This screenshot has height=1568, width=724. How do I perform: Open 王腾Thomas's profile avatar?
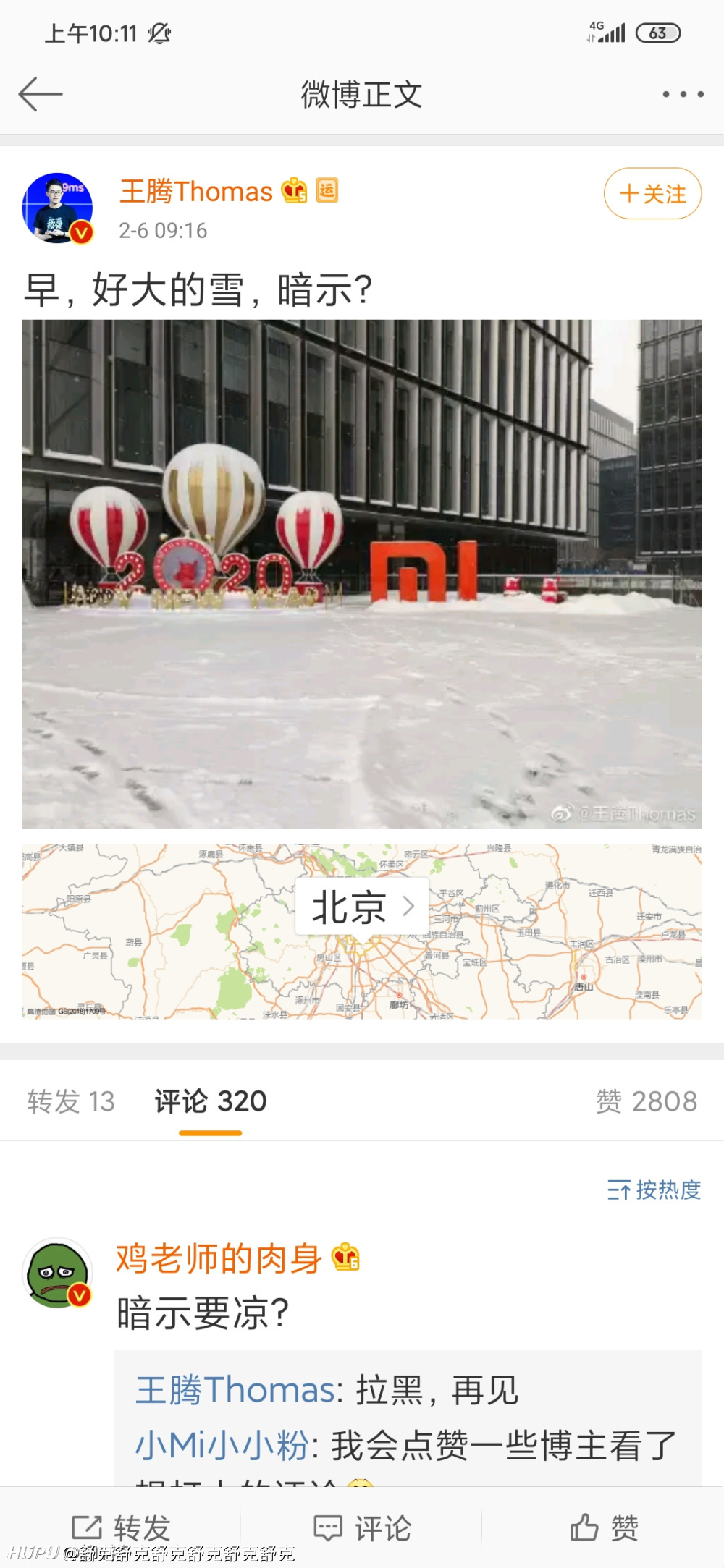58,208
